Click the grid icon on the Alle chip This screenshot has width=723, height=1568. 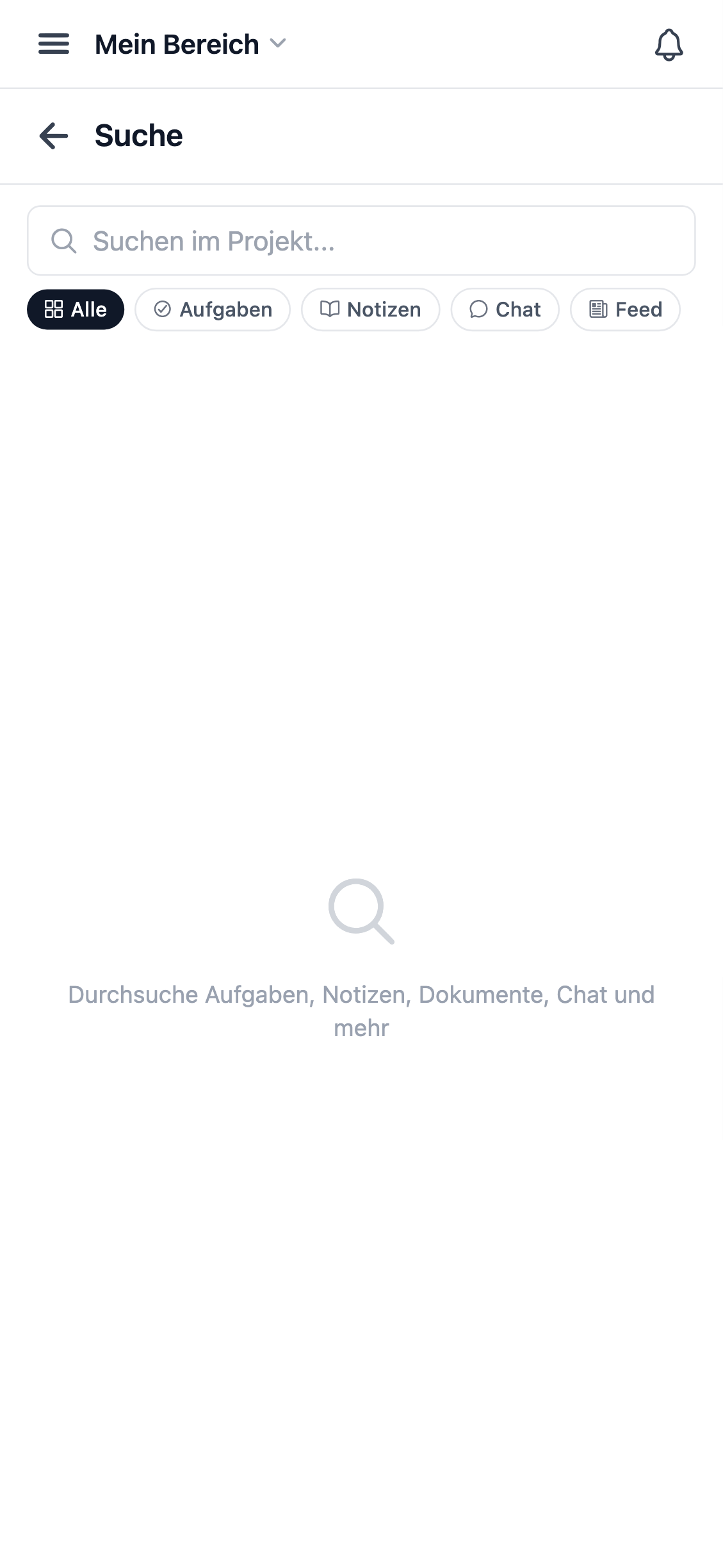point(56,309)
